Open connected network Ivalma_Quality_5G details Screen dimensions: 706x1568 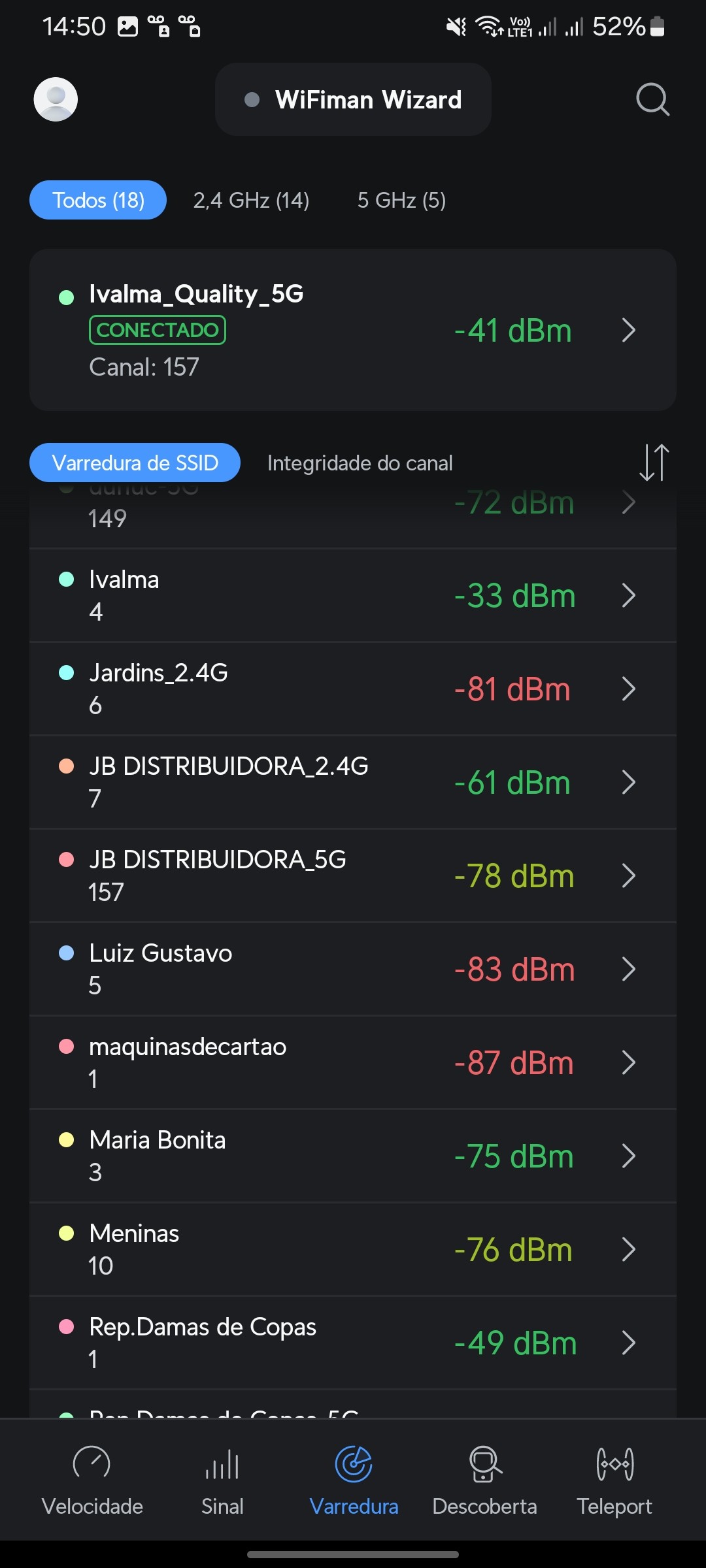353,330
